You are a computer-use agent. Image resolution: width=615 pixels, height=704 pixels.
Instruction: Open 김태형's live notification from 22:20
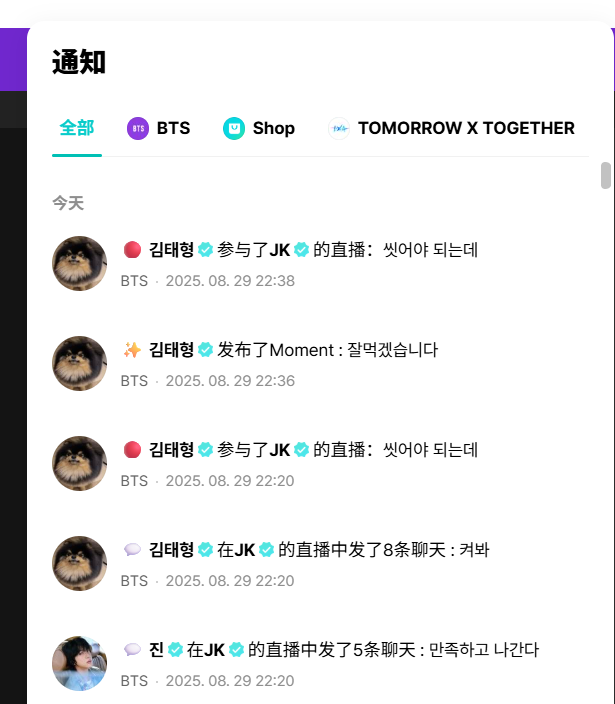299,450
